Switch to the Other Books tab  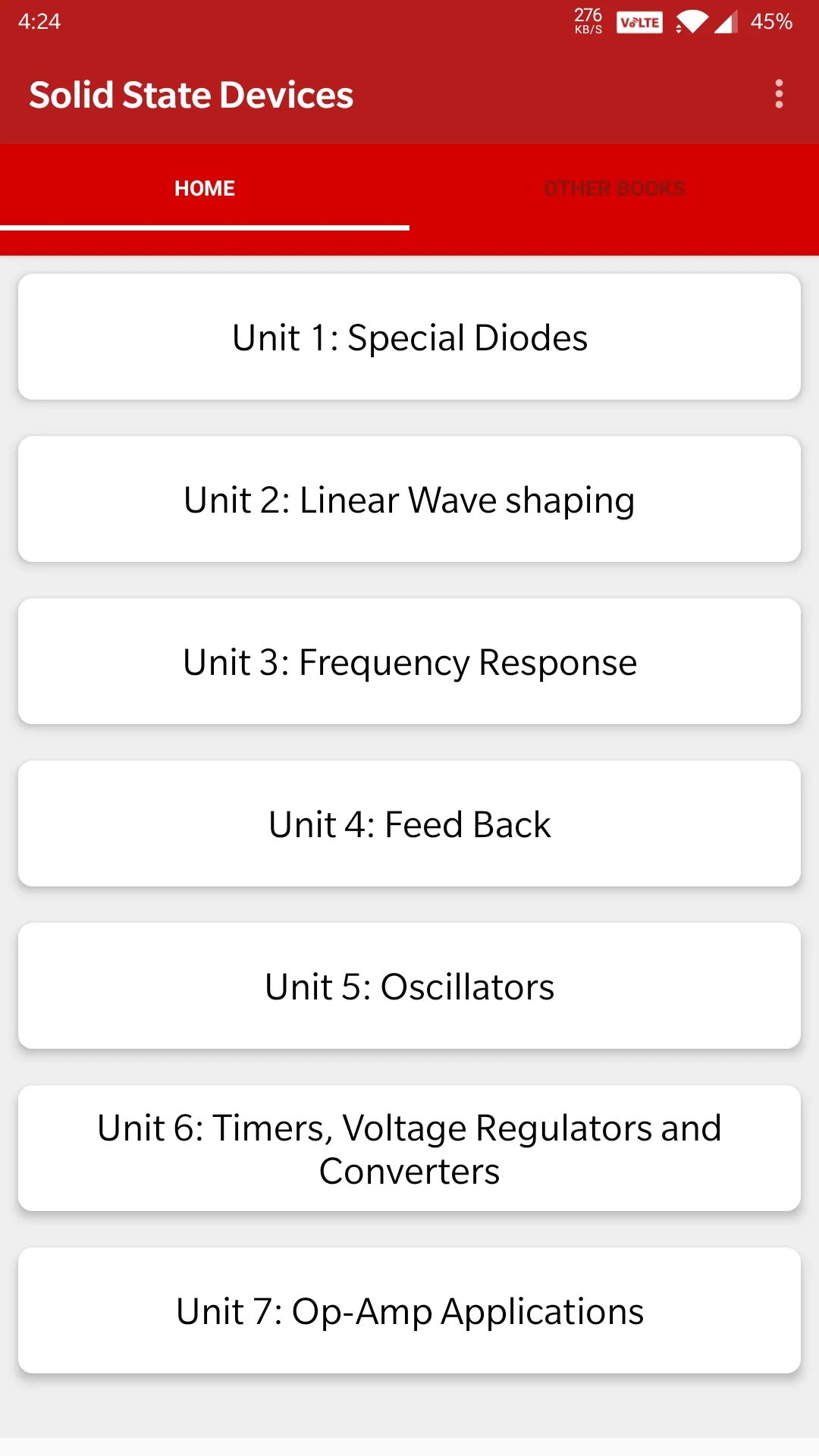pos(614,188)
